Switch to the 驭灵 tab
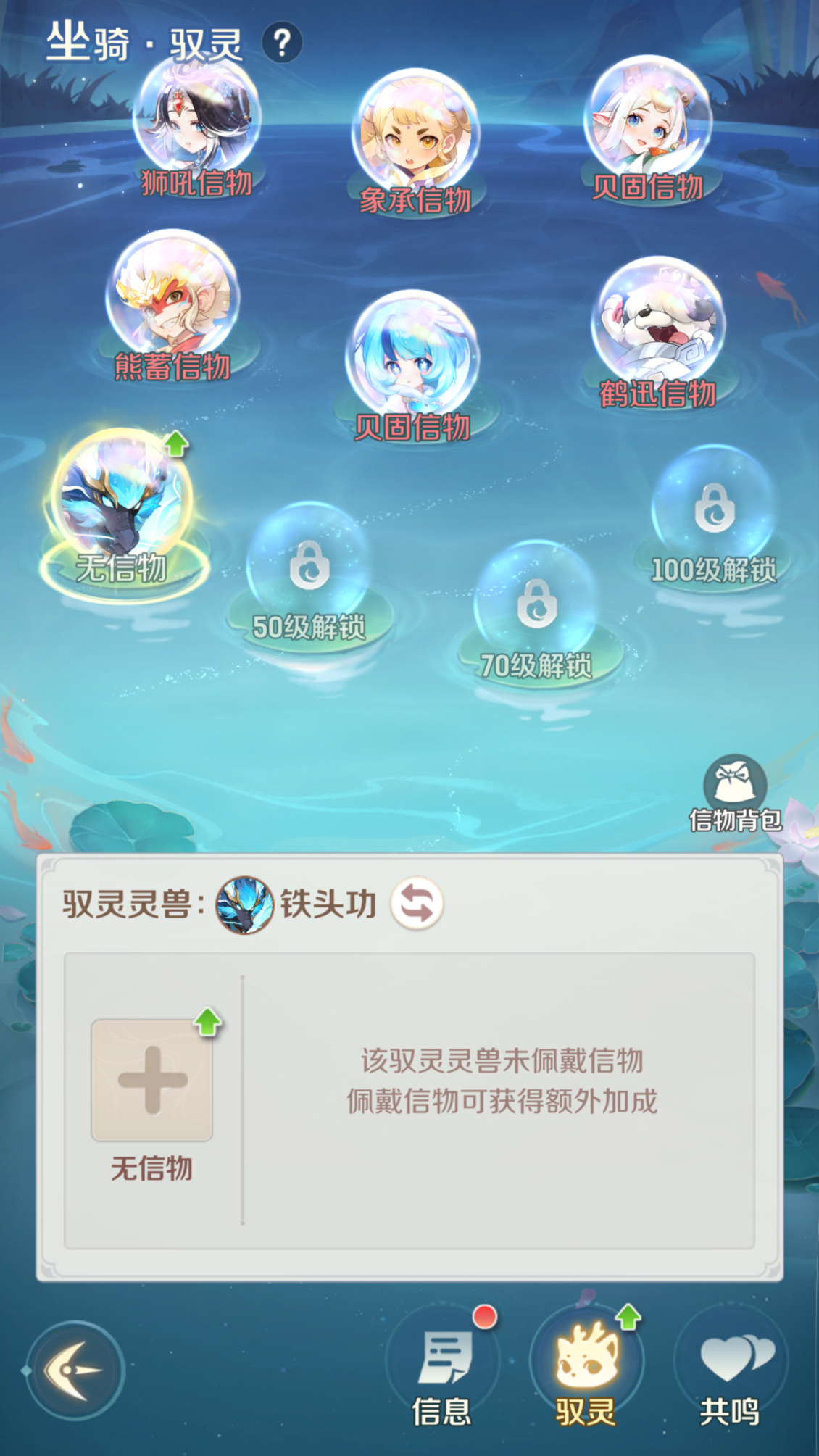 586,1369
